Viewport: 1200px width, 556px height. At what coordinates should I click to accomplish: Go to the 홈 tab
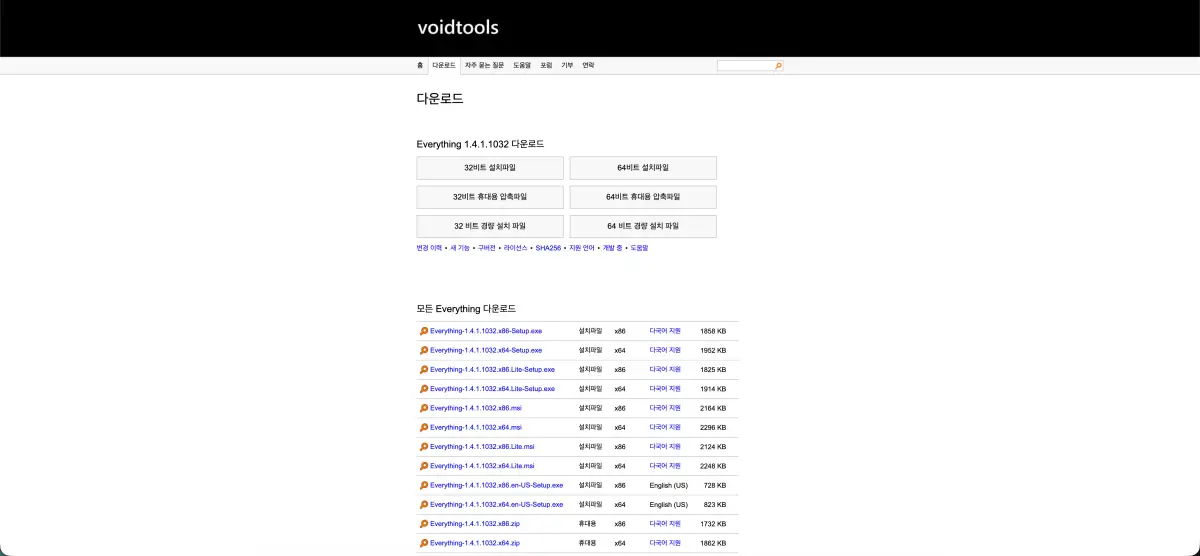[x=420, y=65]
